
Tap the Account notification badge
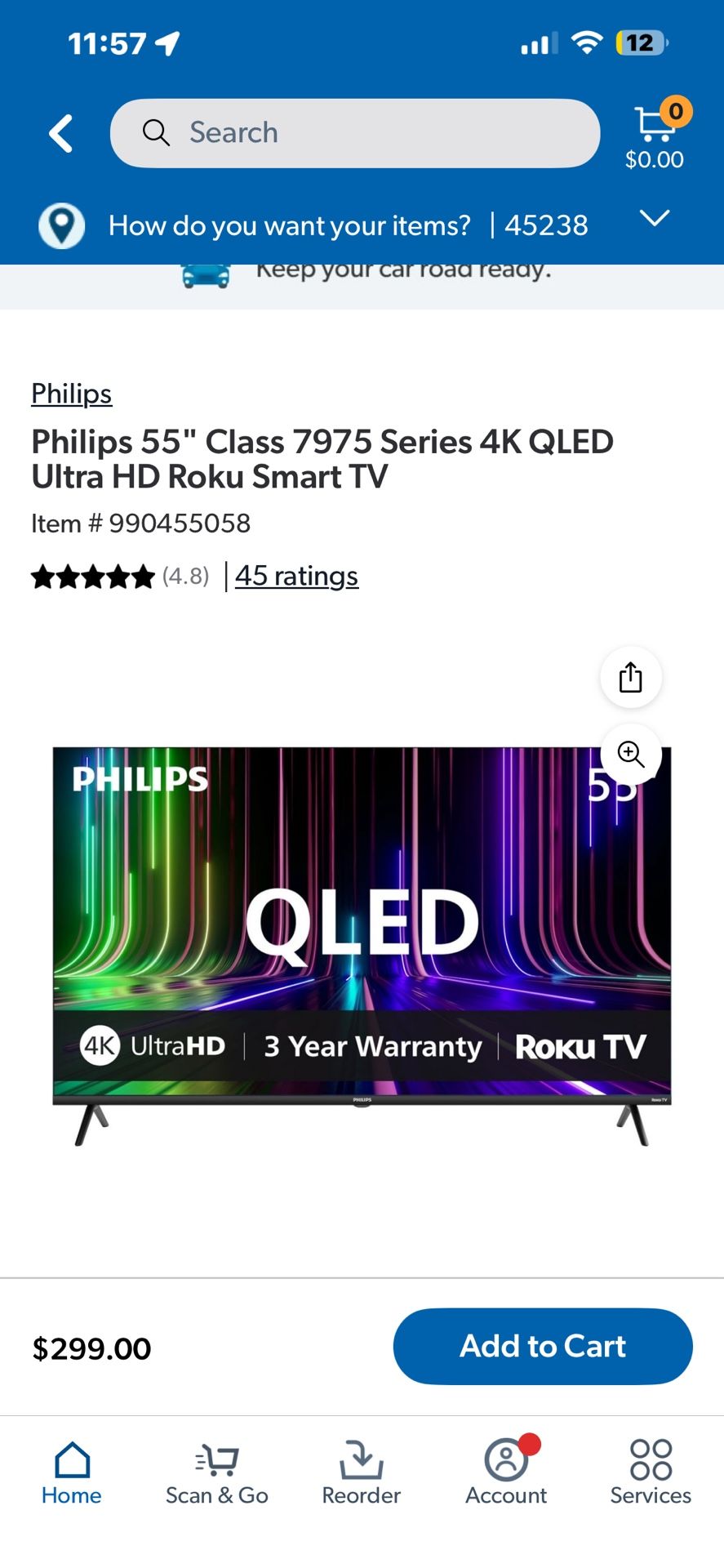pyautogui.click(x=530, y=1444)
